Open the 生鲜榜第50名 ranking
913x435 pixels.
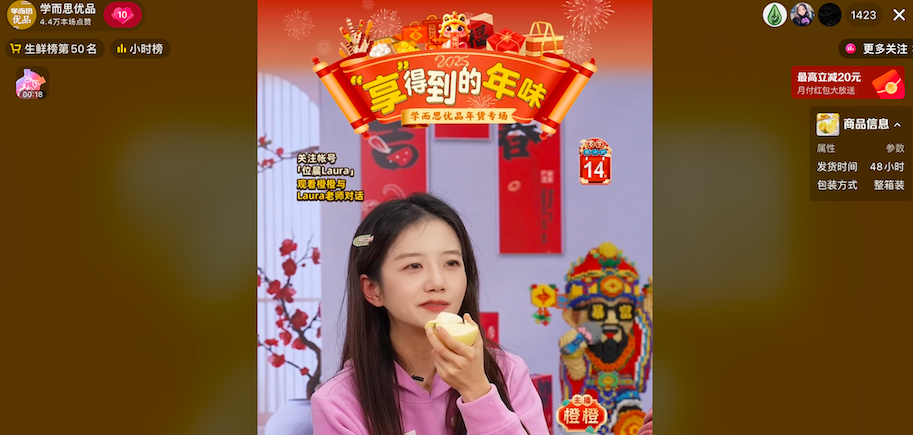[54, 48]
